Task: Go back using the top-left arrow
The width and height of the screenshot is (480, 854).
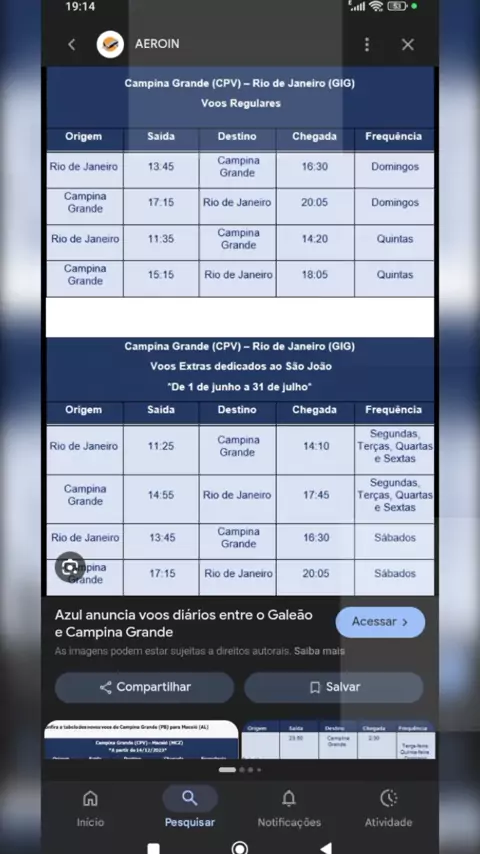Action: [71, 44]
